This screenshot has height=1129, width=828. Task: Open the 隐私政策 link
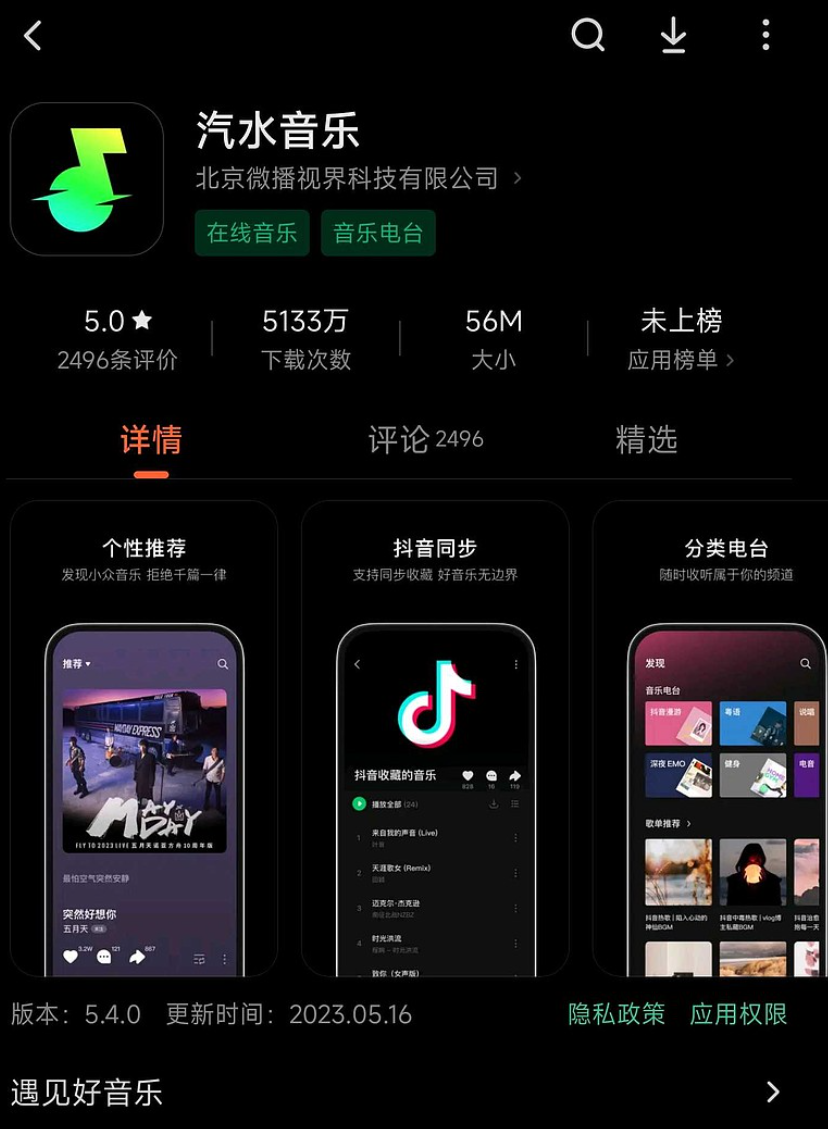[616, 1014]
